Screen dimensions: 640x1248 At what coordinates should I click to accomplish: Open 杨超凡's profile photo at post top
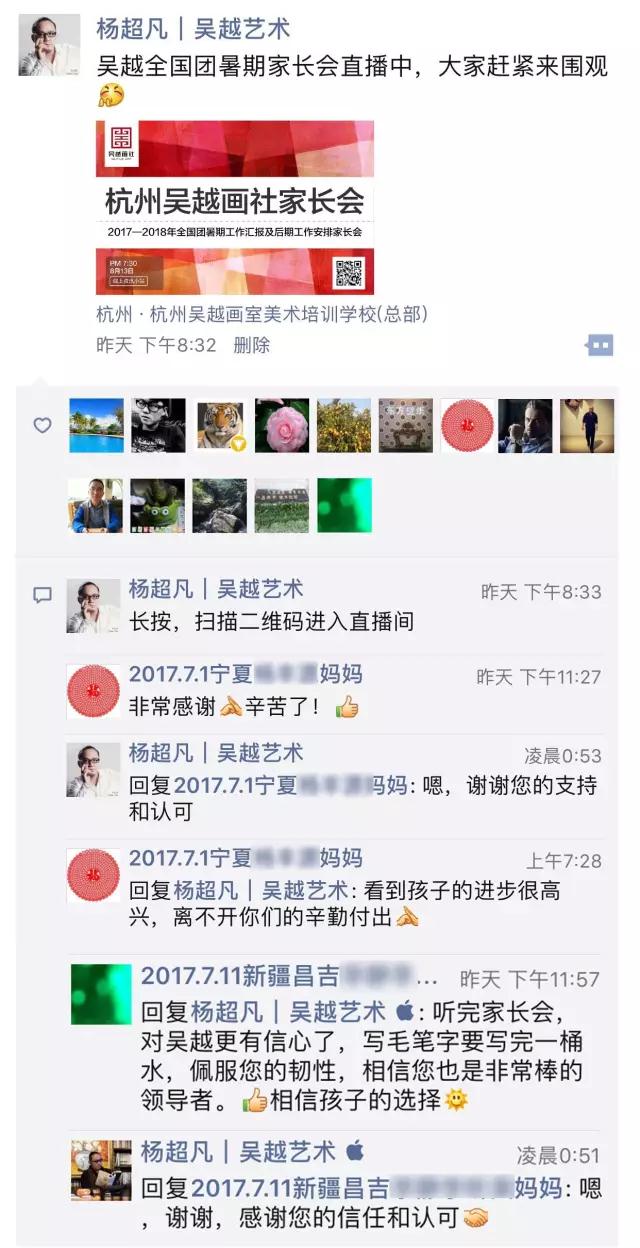tap(49, 45)
